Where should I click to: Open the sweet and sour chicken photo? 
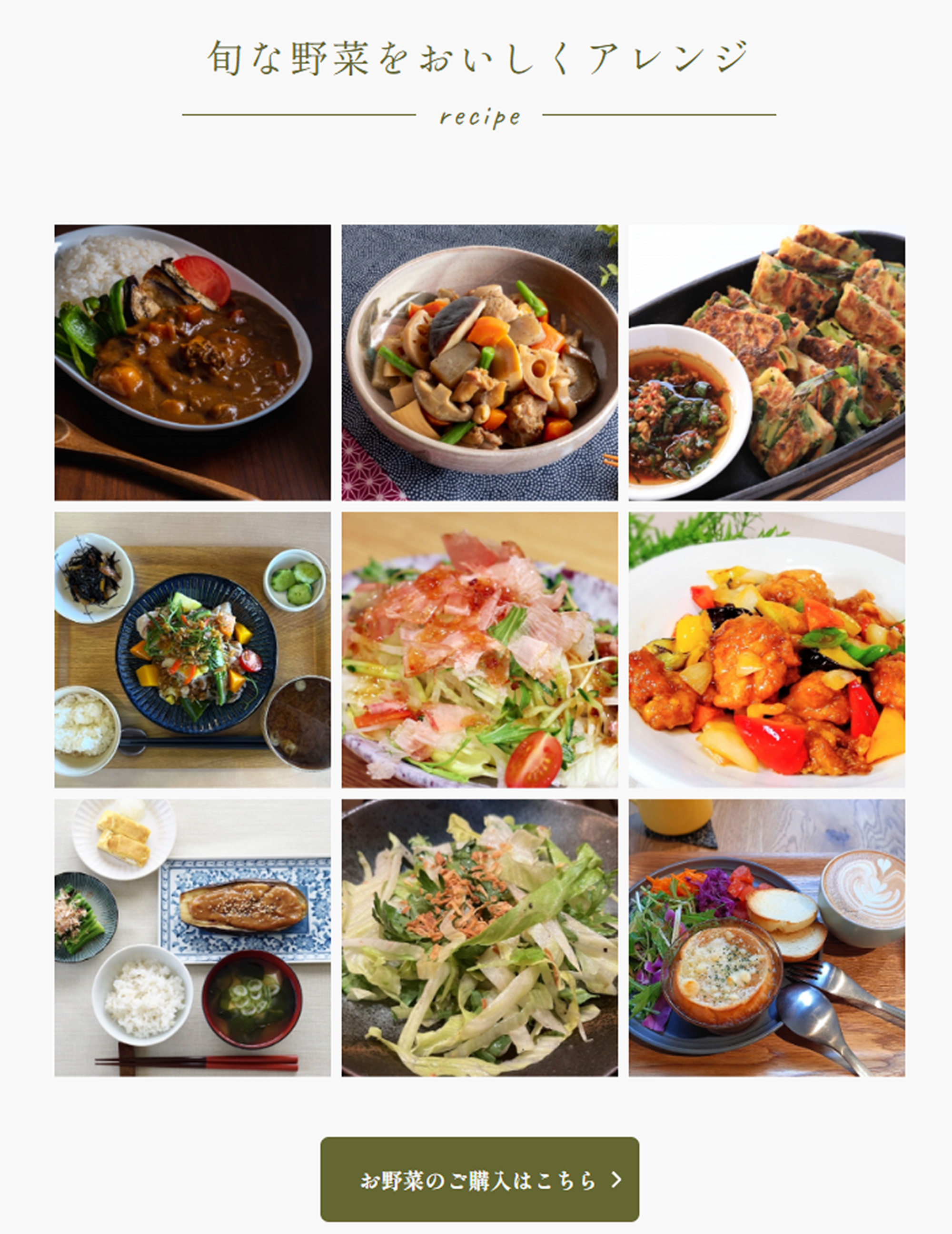pos(766,649)
